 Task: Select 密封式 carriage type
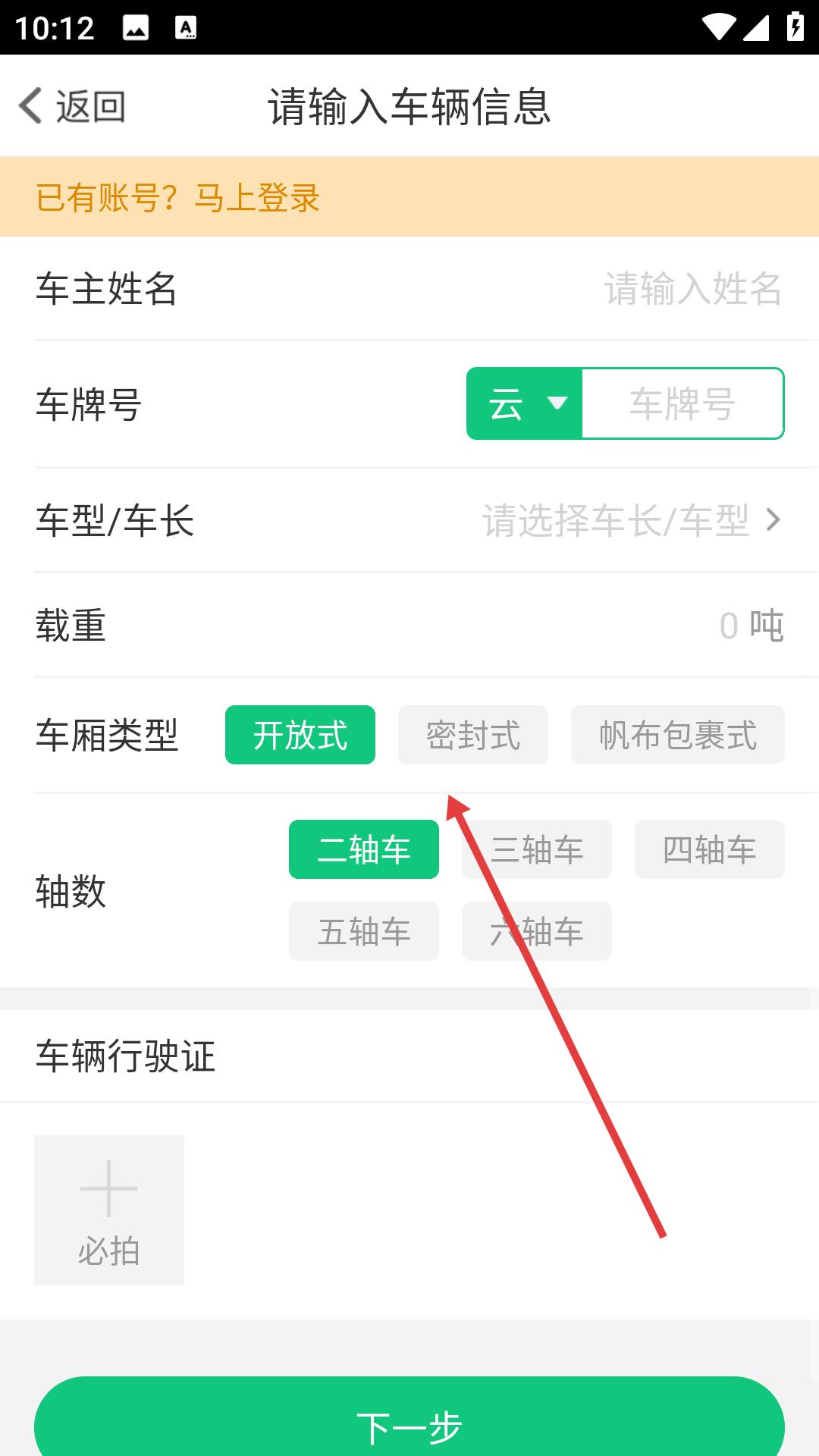pos(473,735)
